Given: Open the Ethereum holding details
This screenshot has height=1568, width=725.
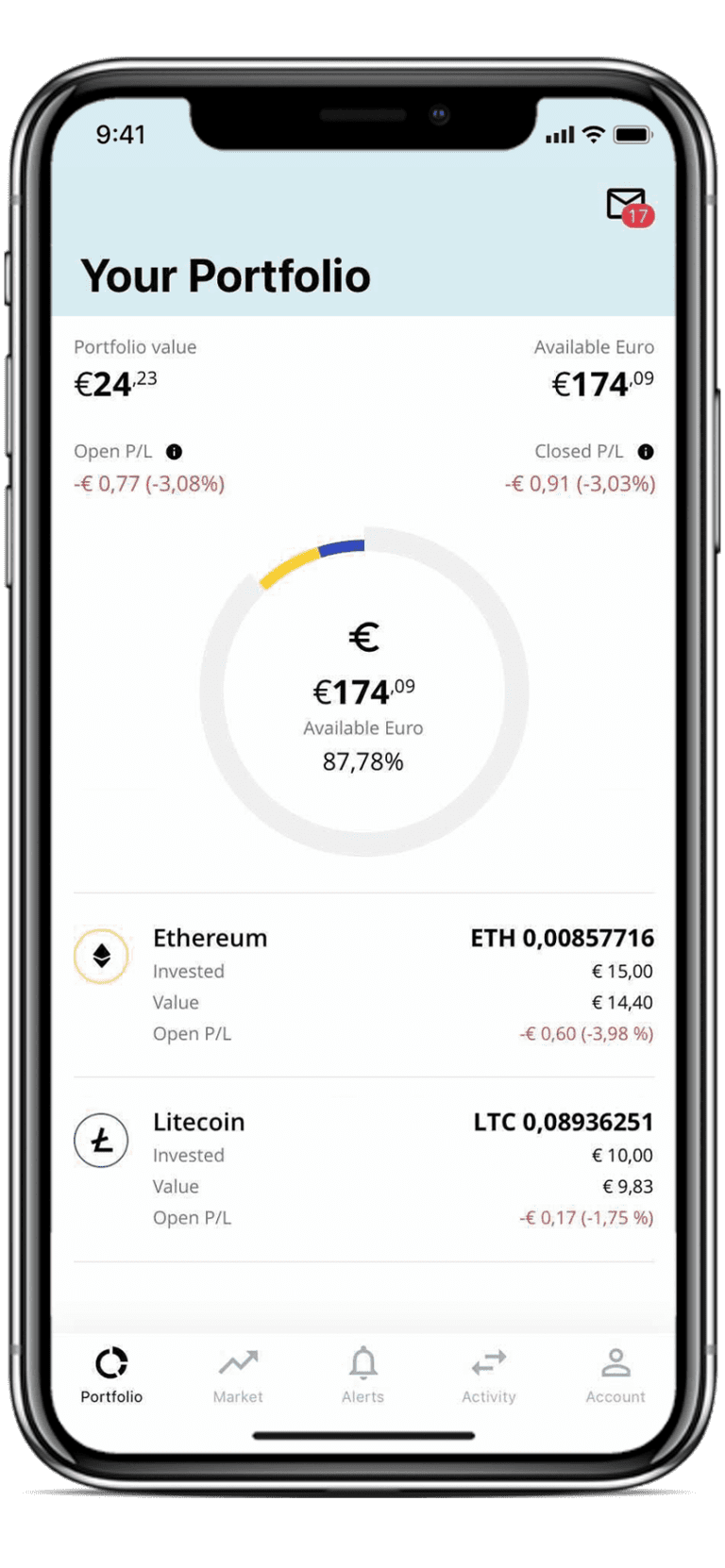Looking at the screenshot, I should coord(363,984).
